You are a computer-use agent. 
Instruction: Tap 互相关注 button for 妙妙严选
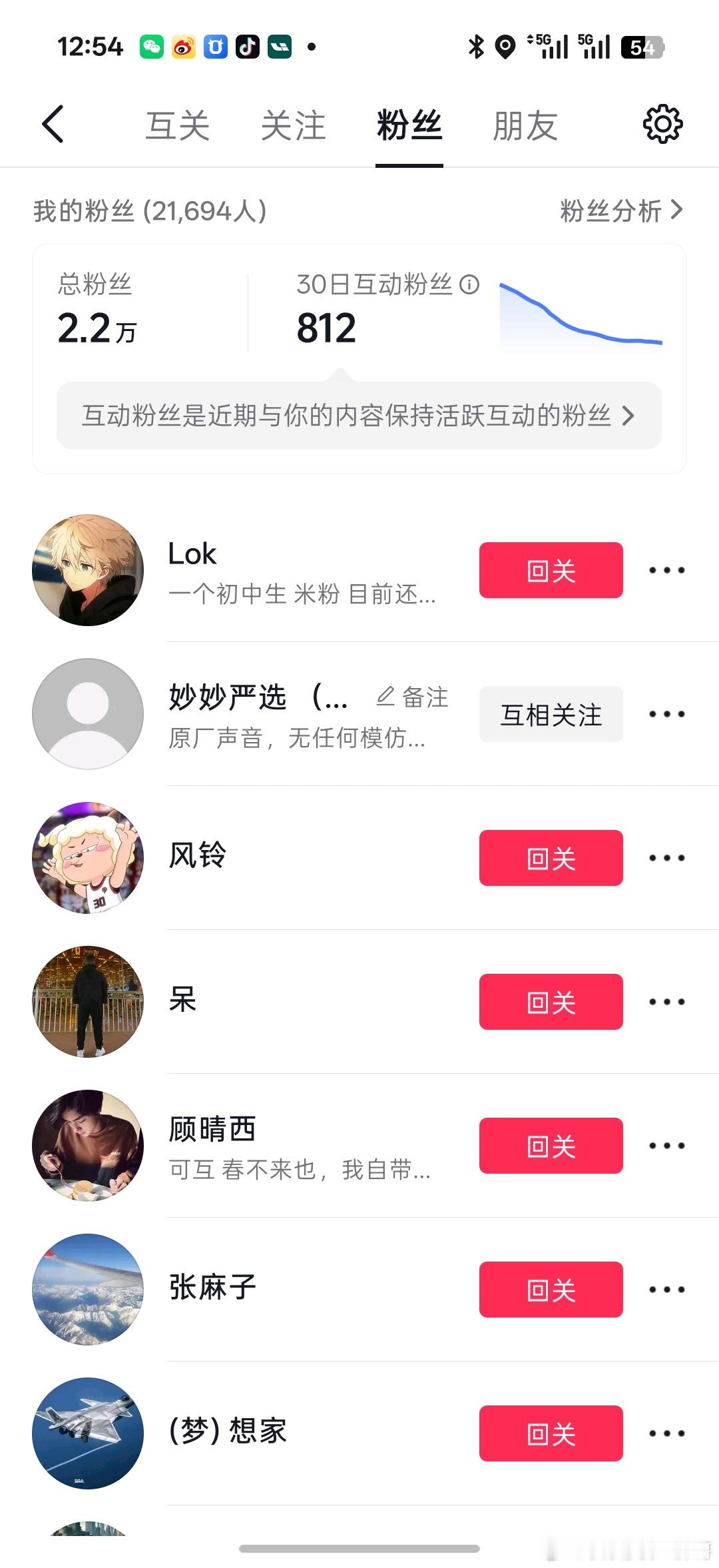point(551,714)
